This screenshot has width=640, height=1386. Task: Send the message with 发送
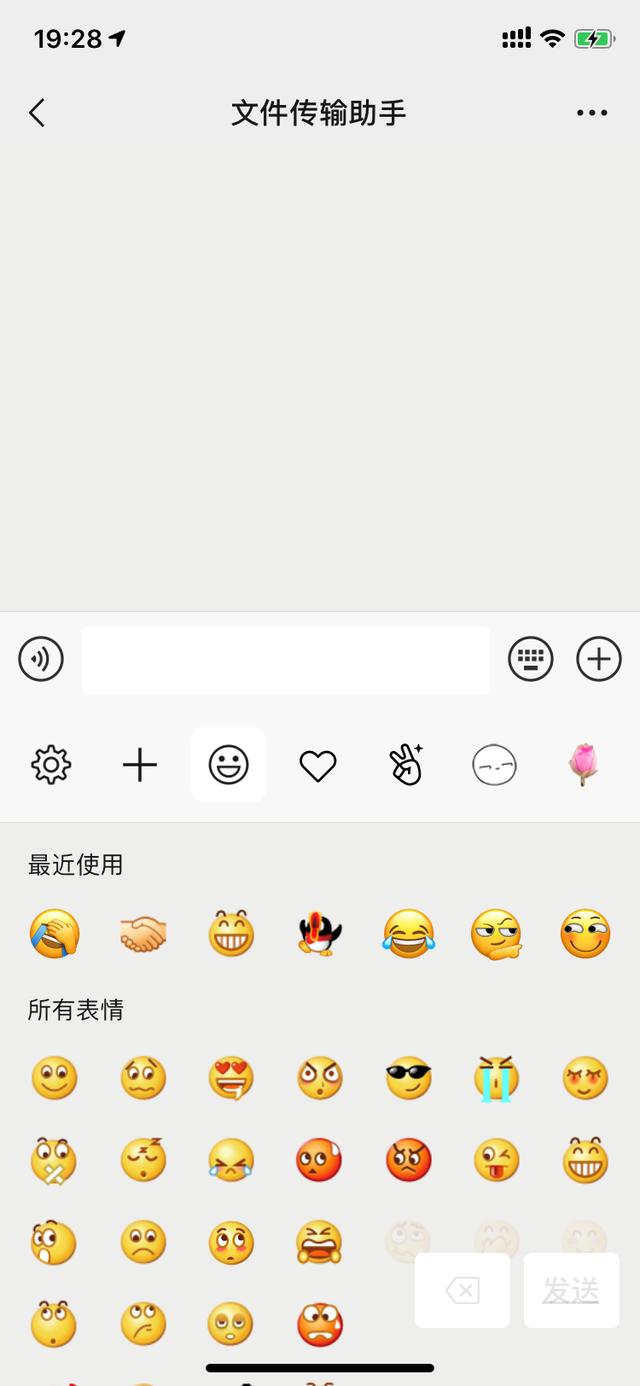pyautogui.click(x=571, y=1291)
